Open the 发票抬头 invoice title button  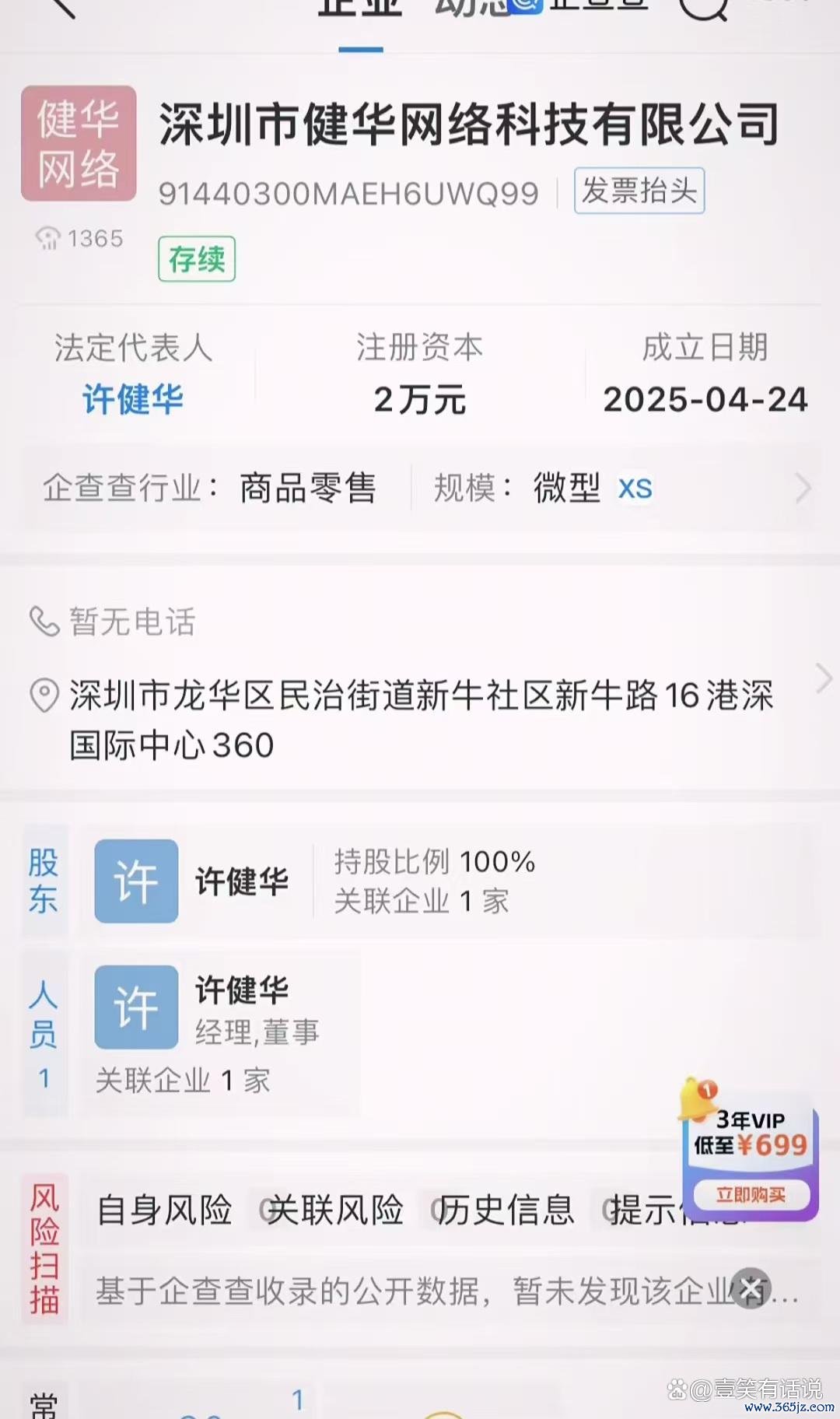639,191
